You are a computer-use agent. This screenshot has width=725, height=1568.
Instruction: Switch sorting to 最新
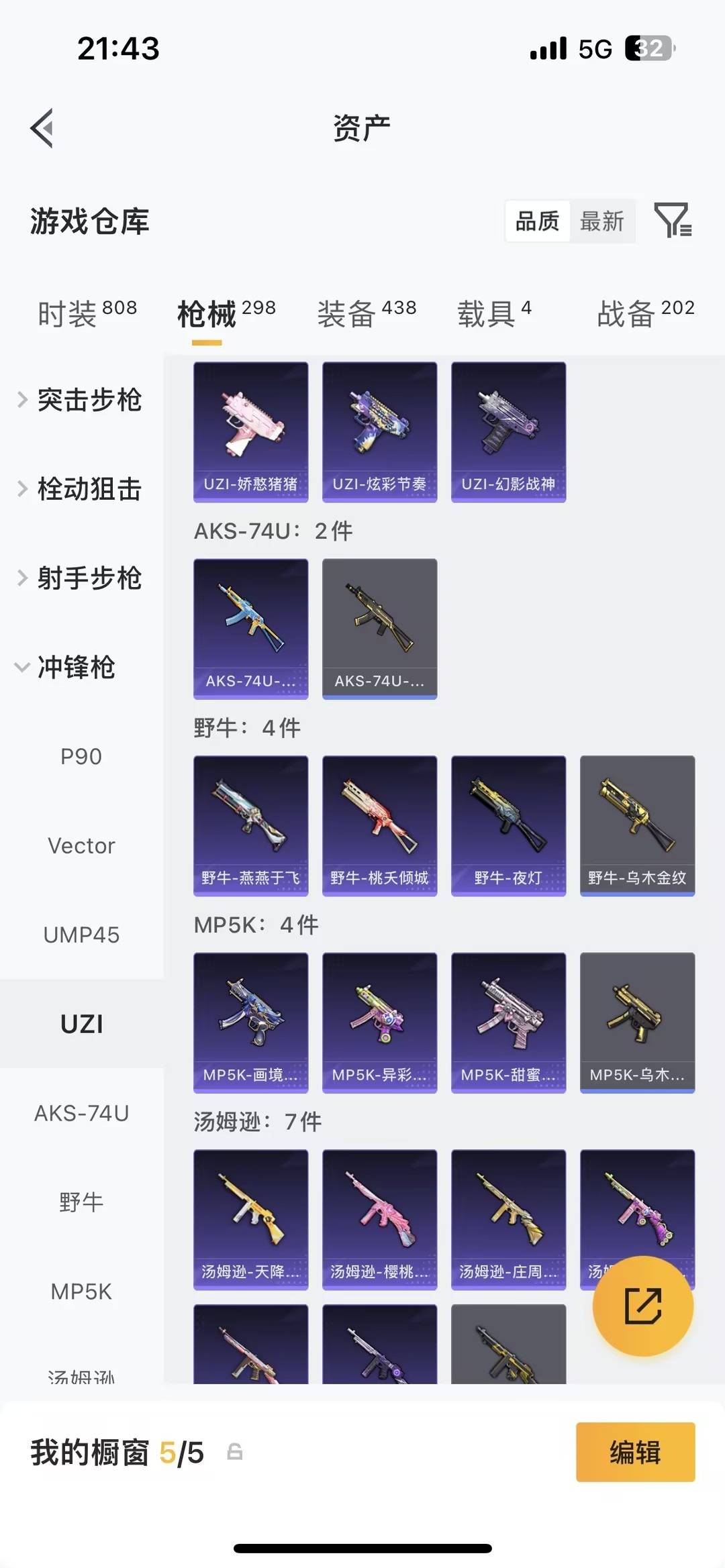pos(603,221)
